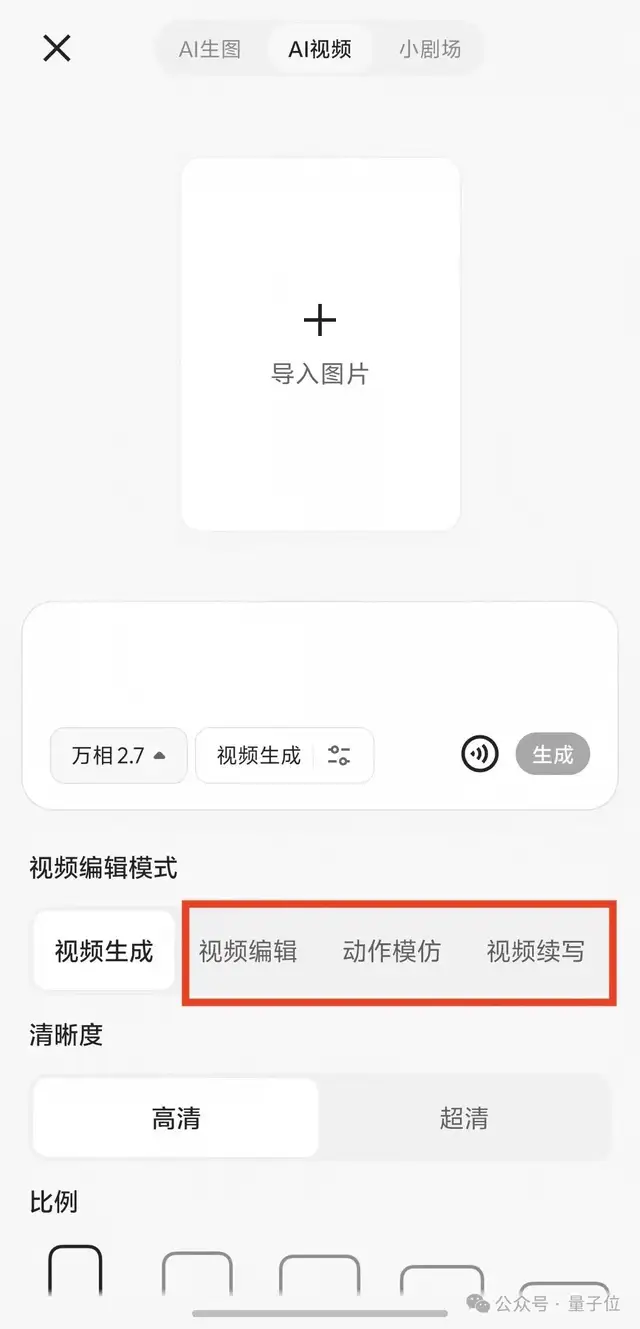This screenshot has width=640, height=1329.
Task: Close the AI creation screen
Action: tap(57, 48)
